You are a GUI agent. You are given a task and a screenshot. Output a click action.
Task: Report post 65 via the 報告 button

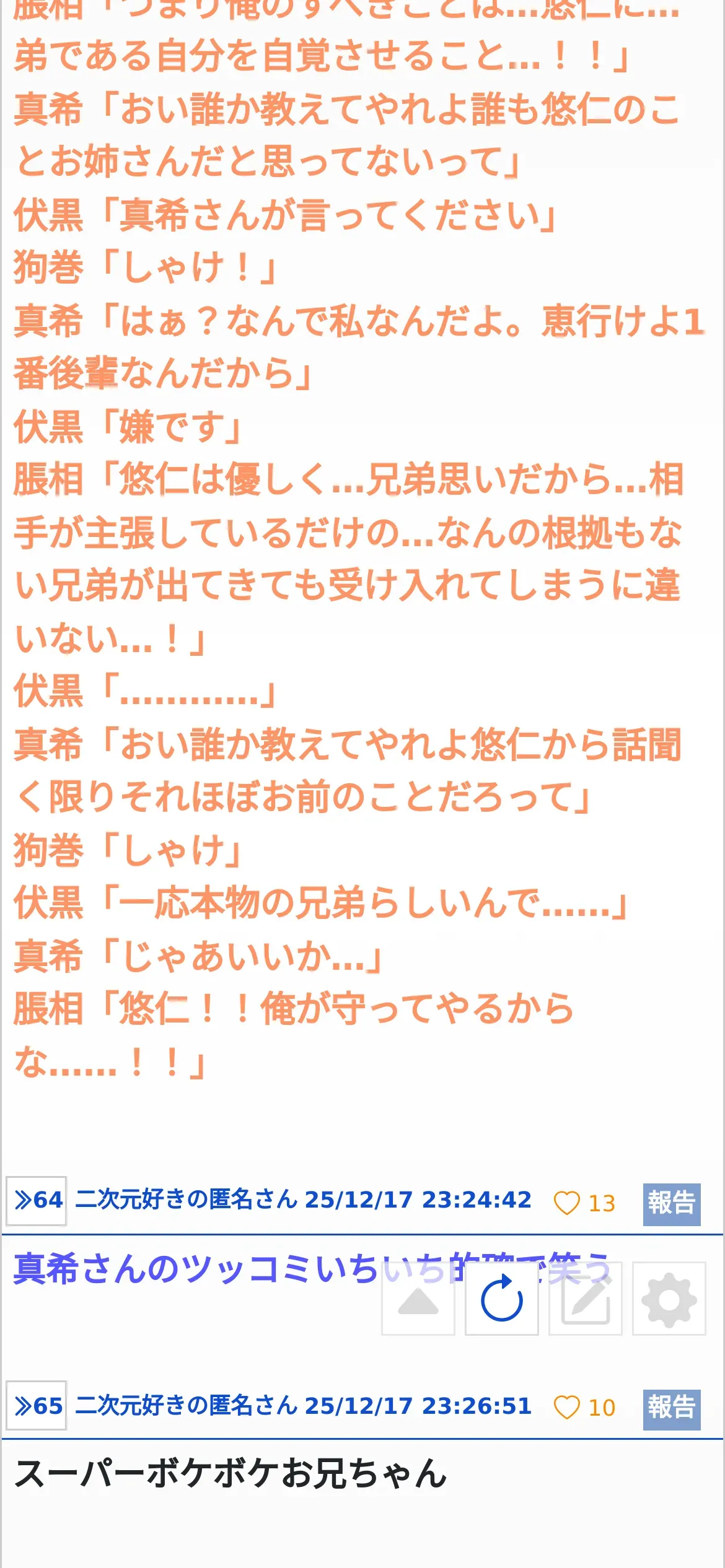tap(672, 1409)
